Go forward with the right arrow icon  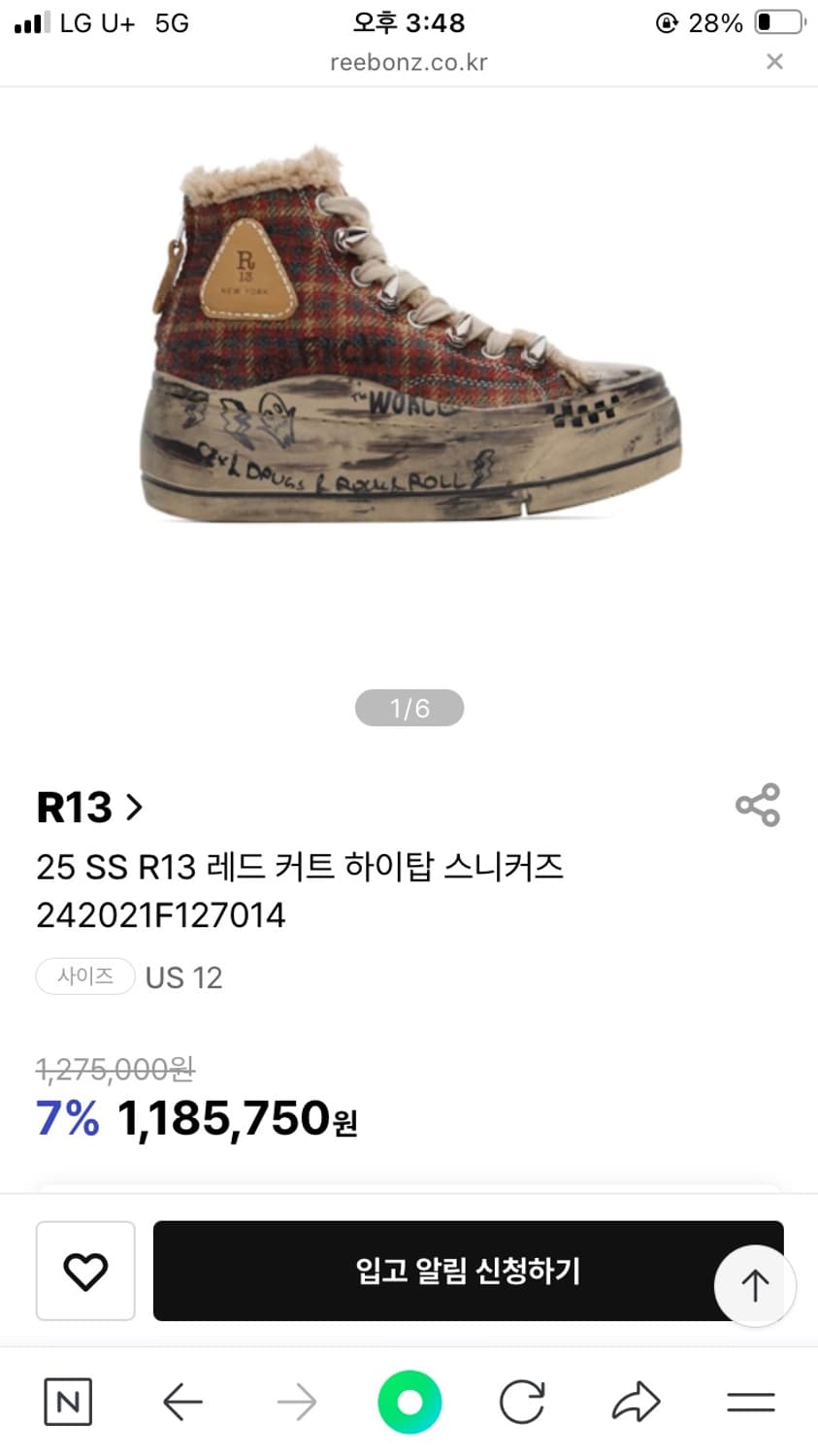coord(296,1401)
